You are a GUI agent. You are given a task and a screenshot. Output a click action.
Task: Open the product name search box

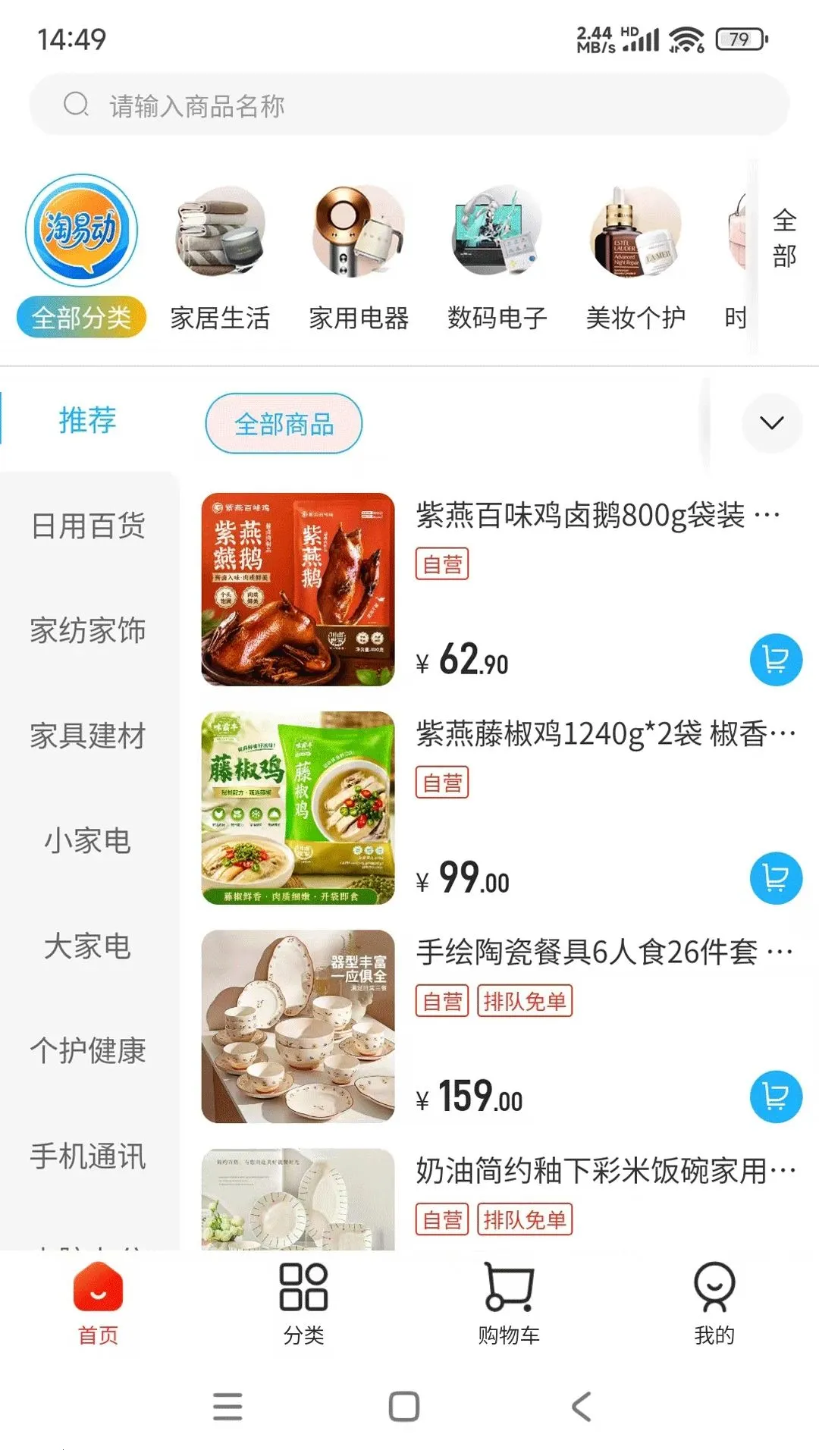coord(409,105)
